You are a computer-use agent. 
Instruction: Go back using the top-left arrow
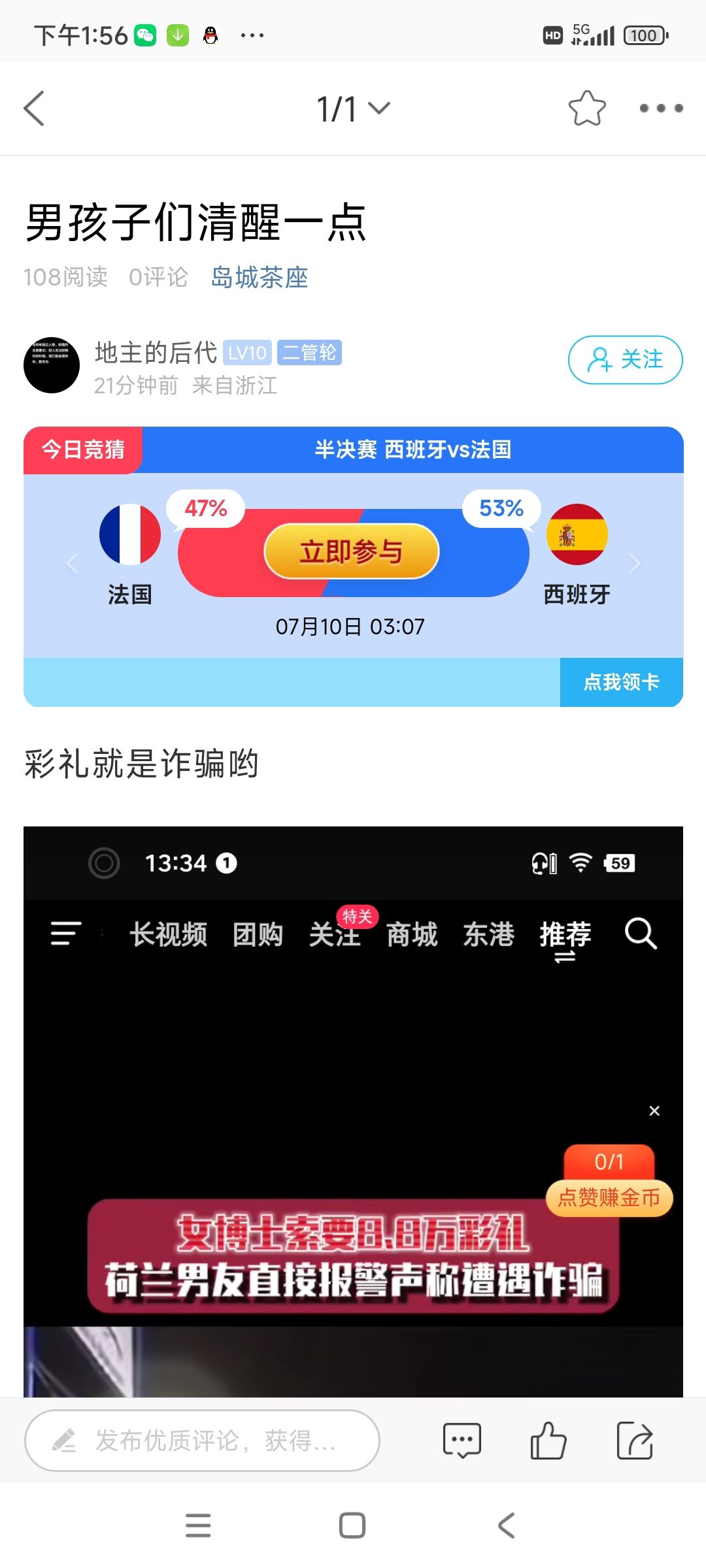pyautogui.click(x=34, y=108)
